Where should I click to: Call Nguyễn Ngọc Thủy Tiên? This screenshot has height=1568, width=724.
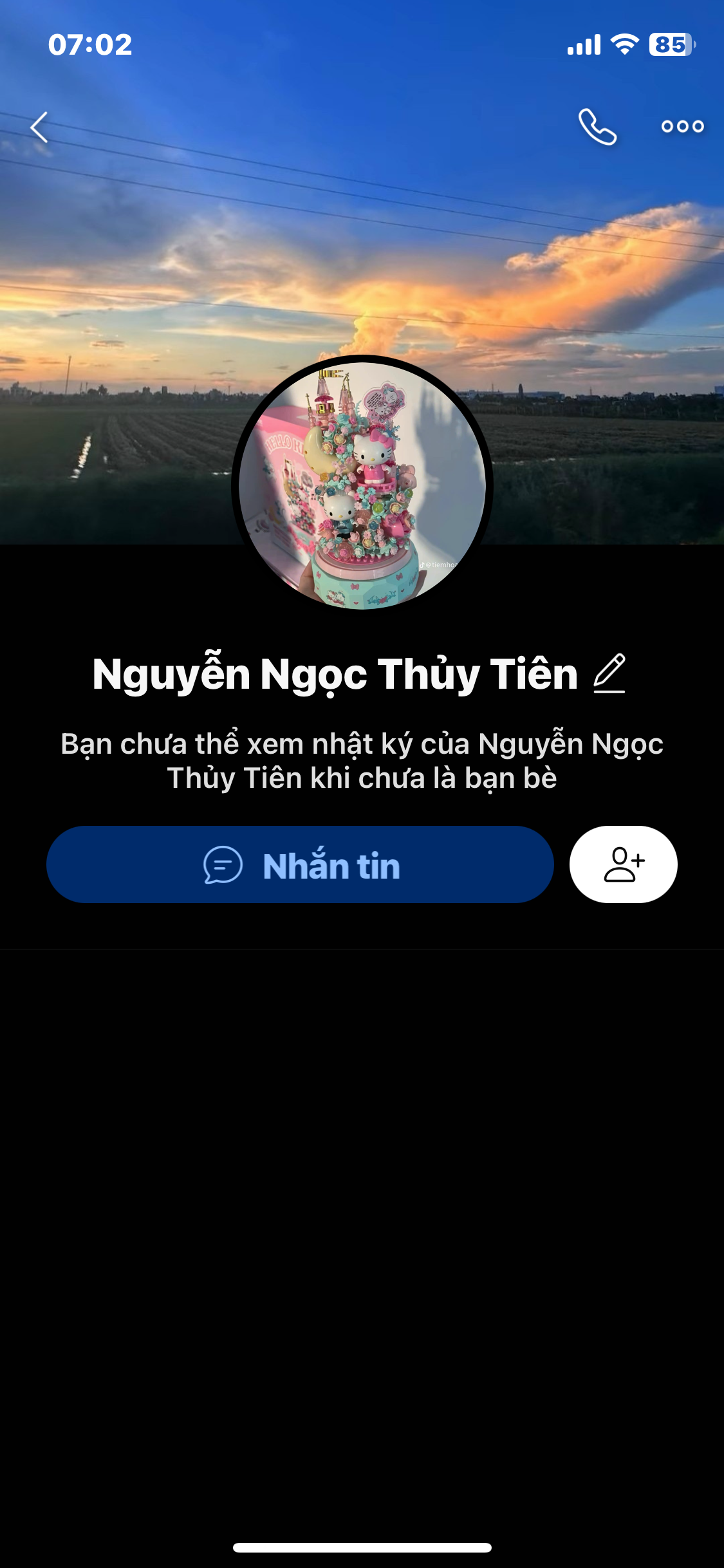point(597,127)
